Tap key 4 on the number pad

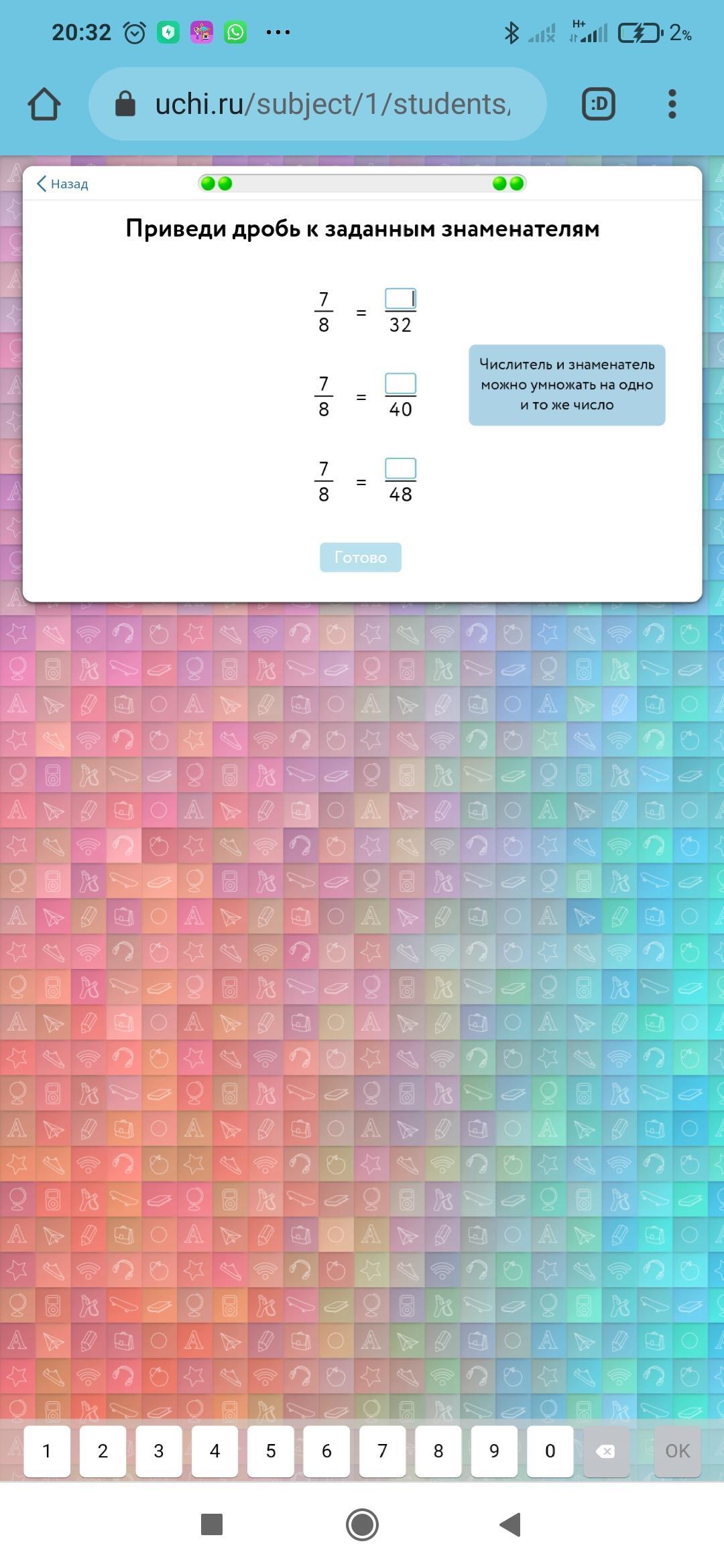215,1451
